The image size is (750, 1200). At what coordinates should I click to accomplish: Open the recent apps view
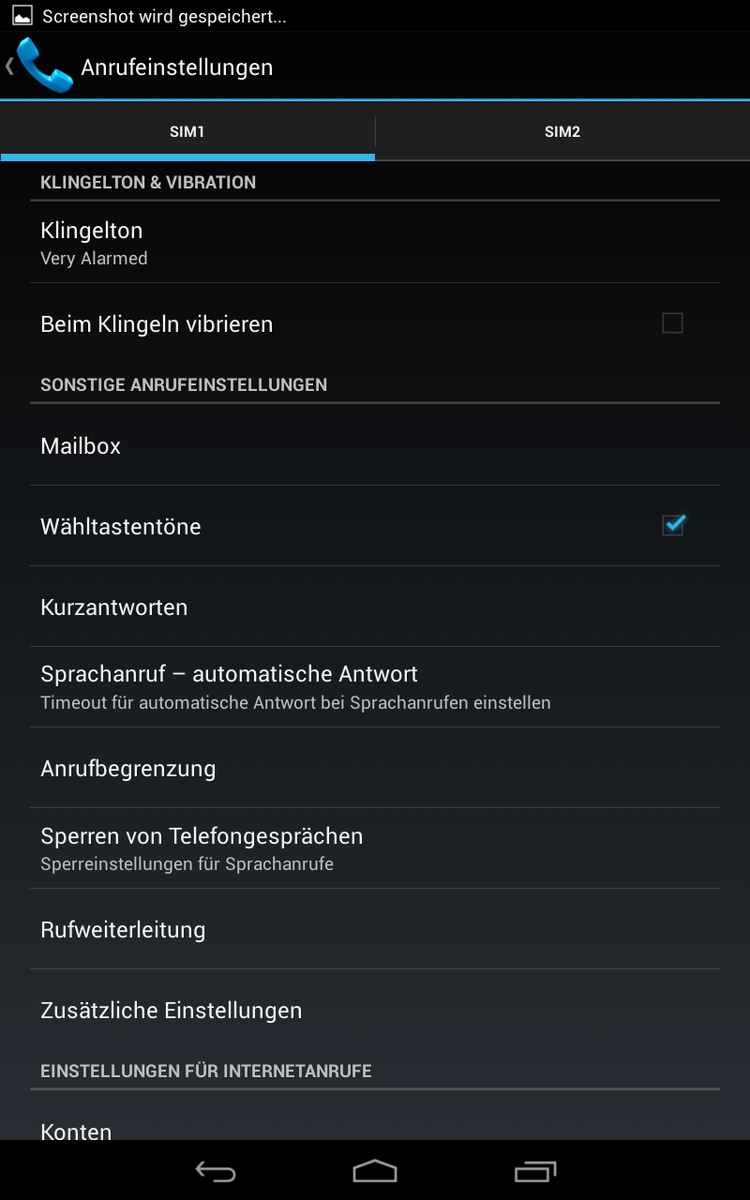(x=535, y=1170)
